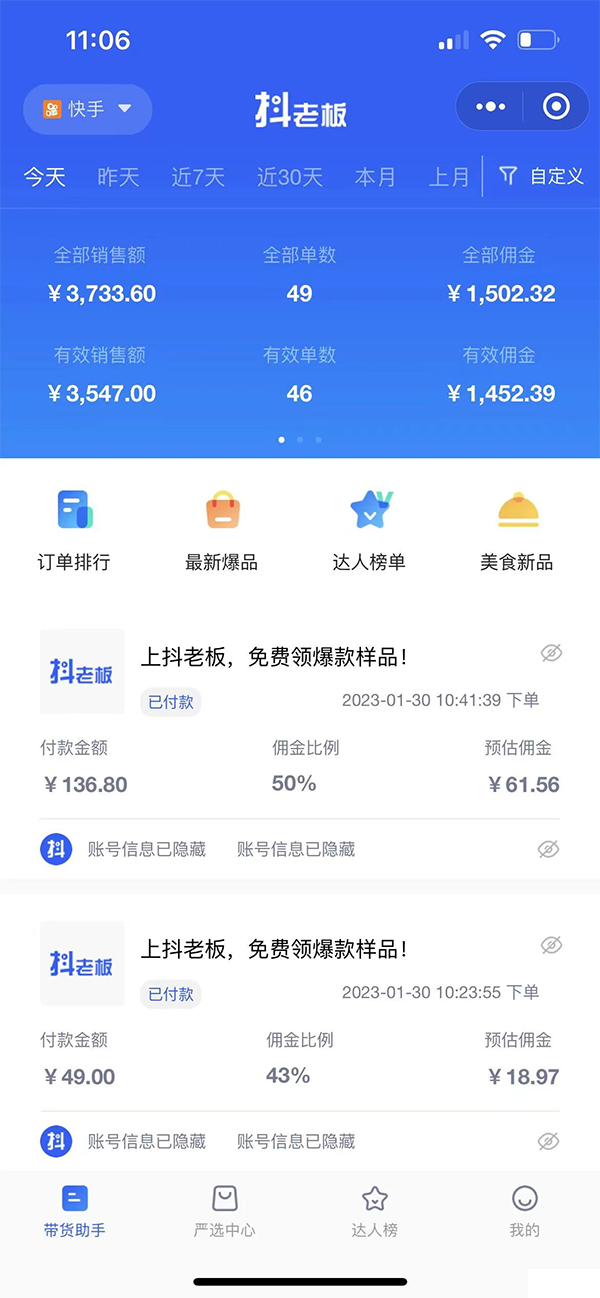Screen dimensions: 600x1298
Task: Open the mini program three-dot menu
Action: click(x=490, y=107)
